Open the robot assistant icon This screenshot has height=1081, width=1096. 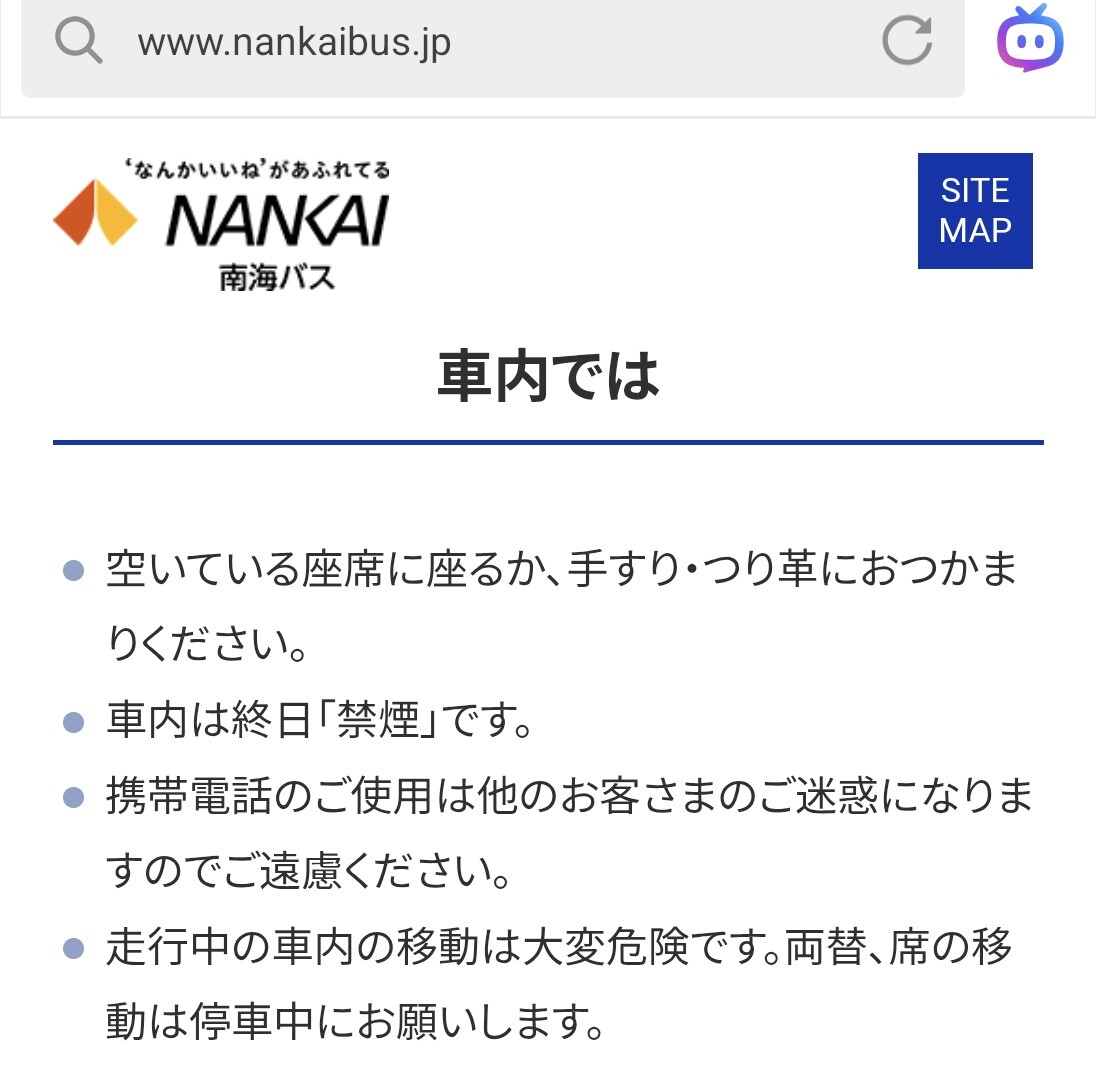click(x=1030, y=38)
